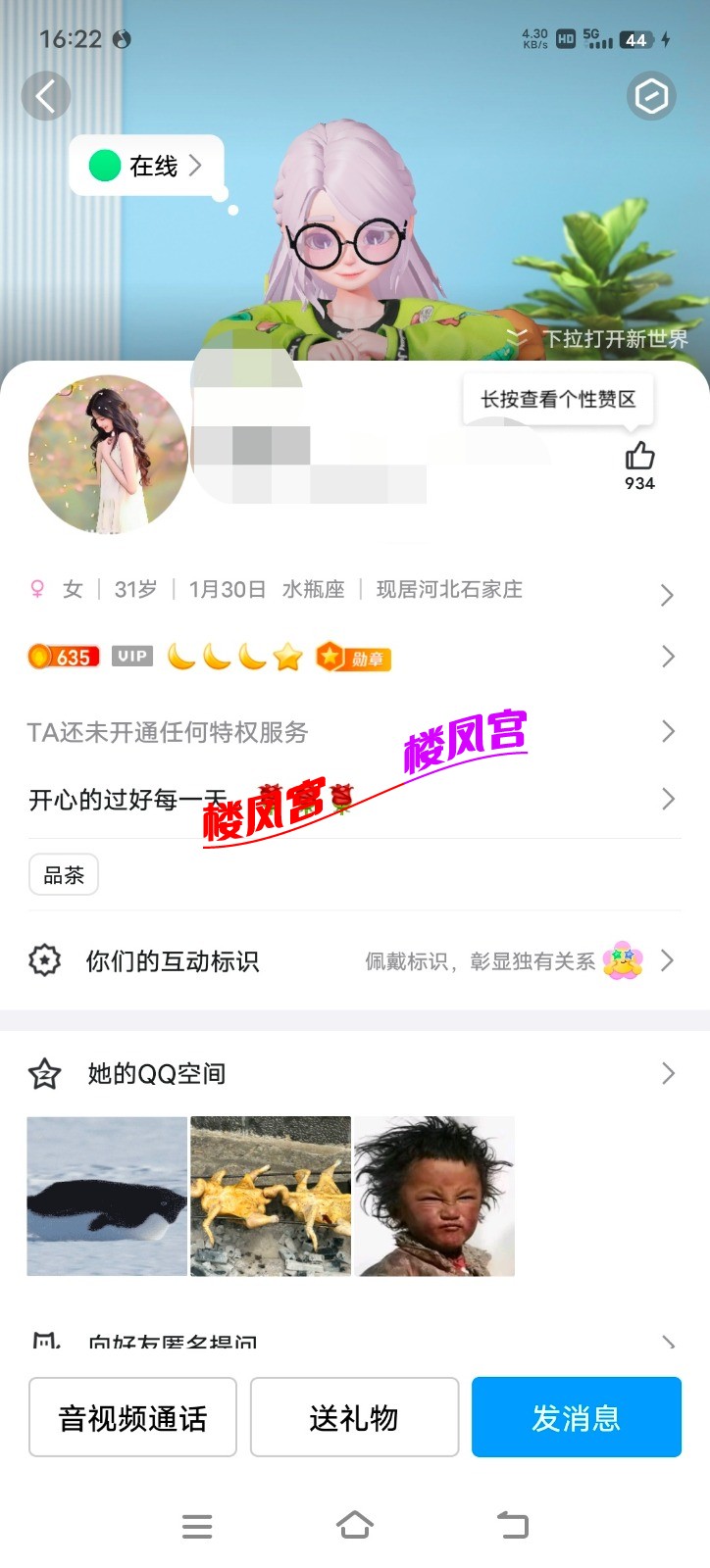
Task: View the frowning child photo in QQ空间
Action: tap(433, 1196)
